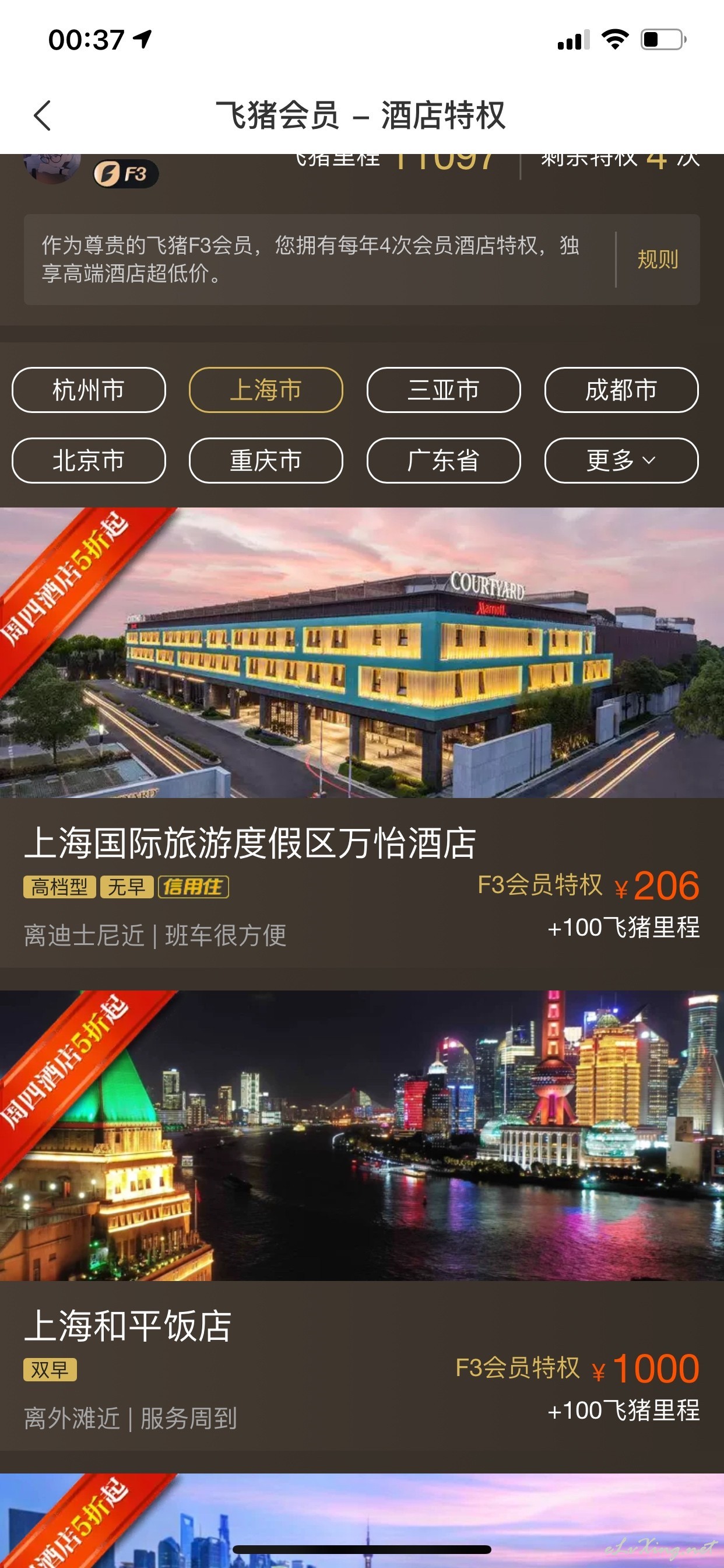Open 上海和平饭店 hotel card
724x1568 pixels.
[362, 1220]
